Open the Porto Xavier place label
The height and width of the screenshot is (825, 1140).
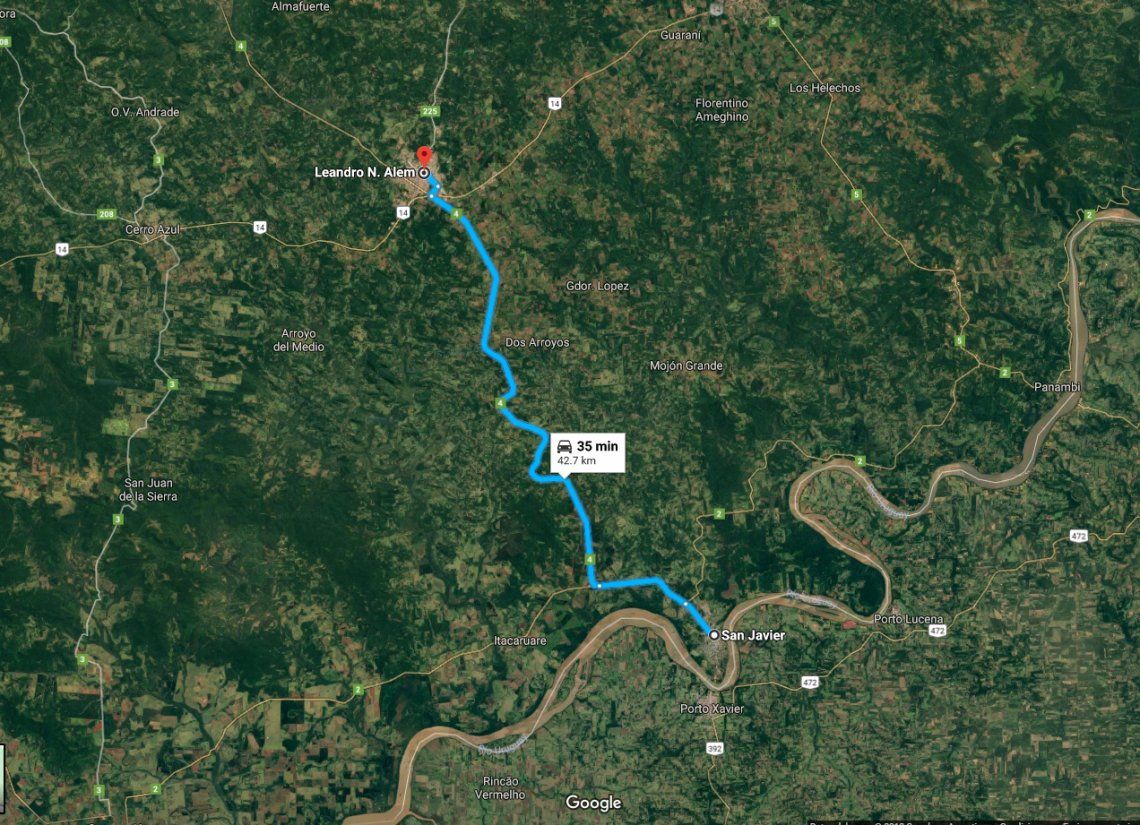[712, 709]
